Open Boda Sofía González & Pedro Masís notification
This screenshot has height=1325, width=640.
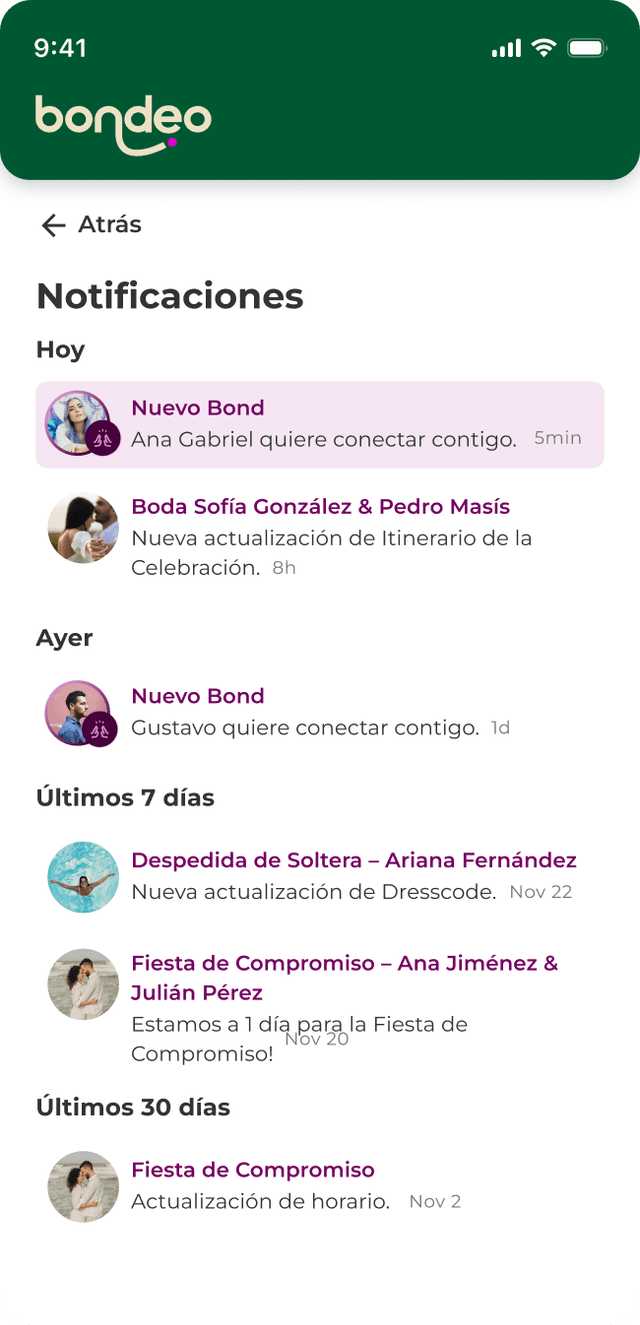coord(320,537)
